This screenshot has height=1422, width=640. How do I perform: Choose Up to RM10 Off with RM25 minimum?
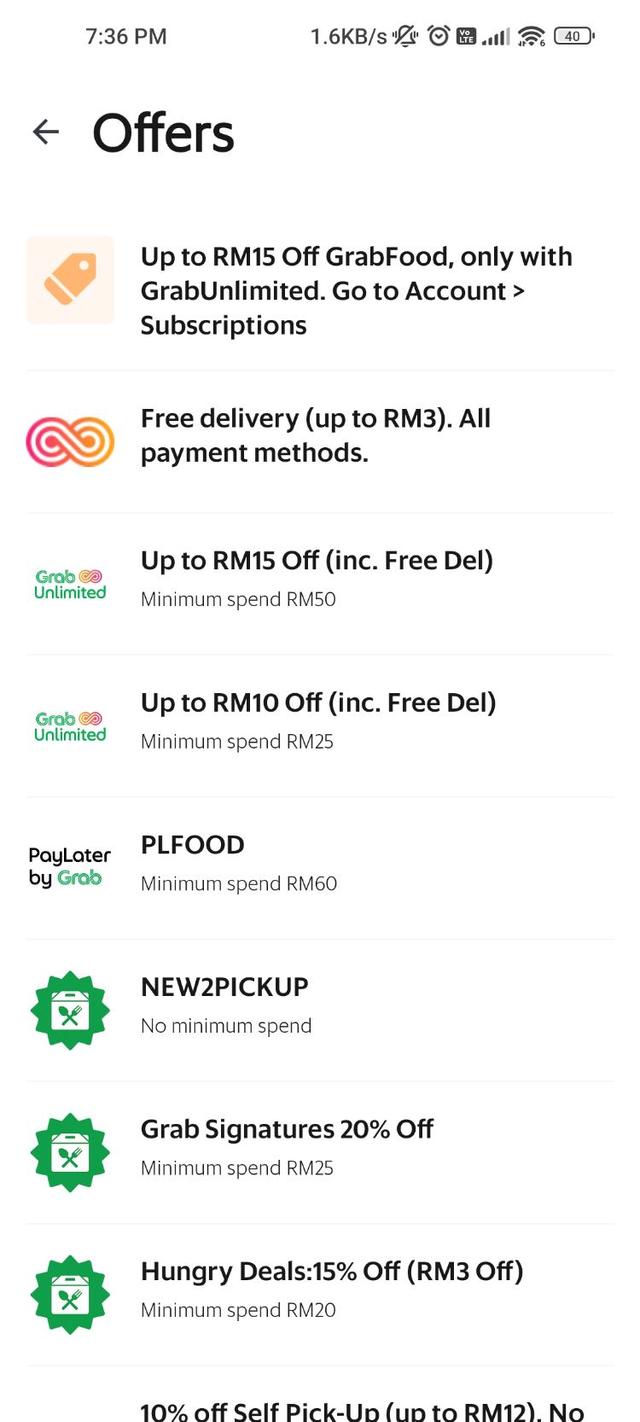(320, 721)
